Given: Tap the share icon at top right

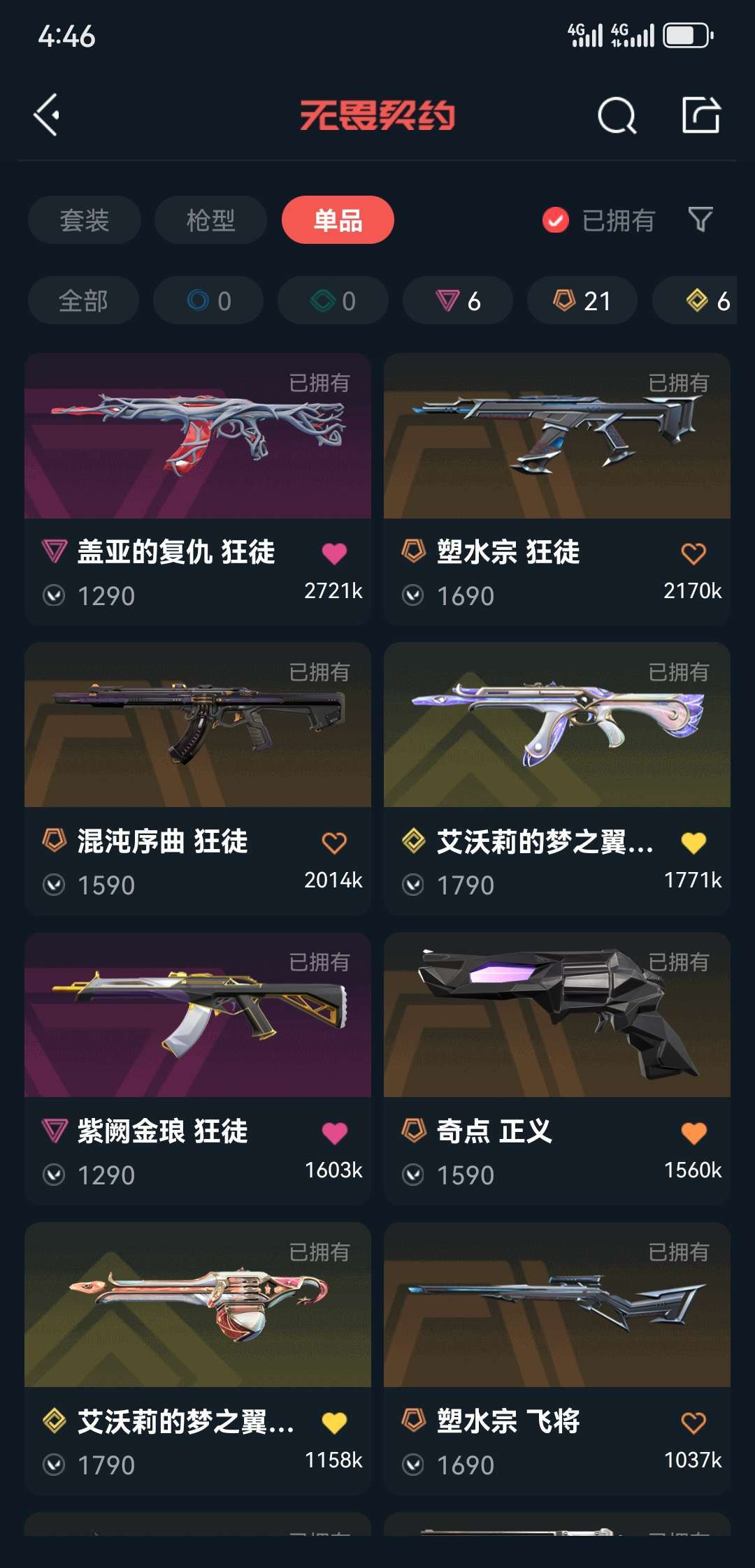Looking at the screenshot, I should (x=703, y=115).
